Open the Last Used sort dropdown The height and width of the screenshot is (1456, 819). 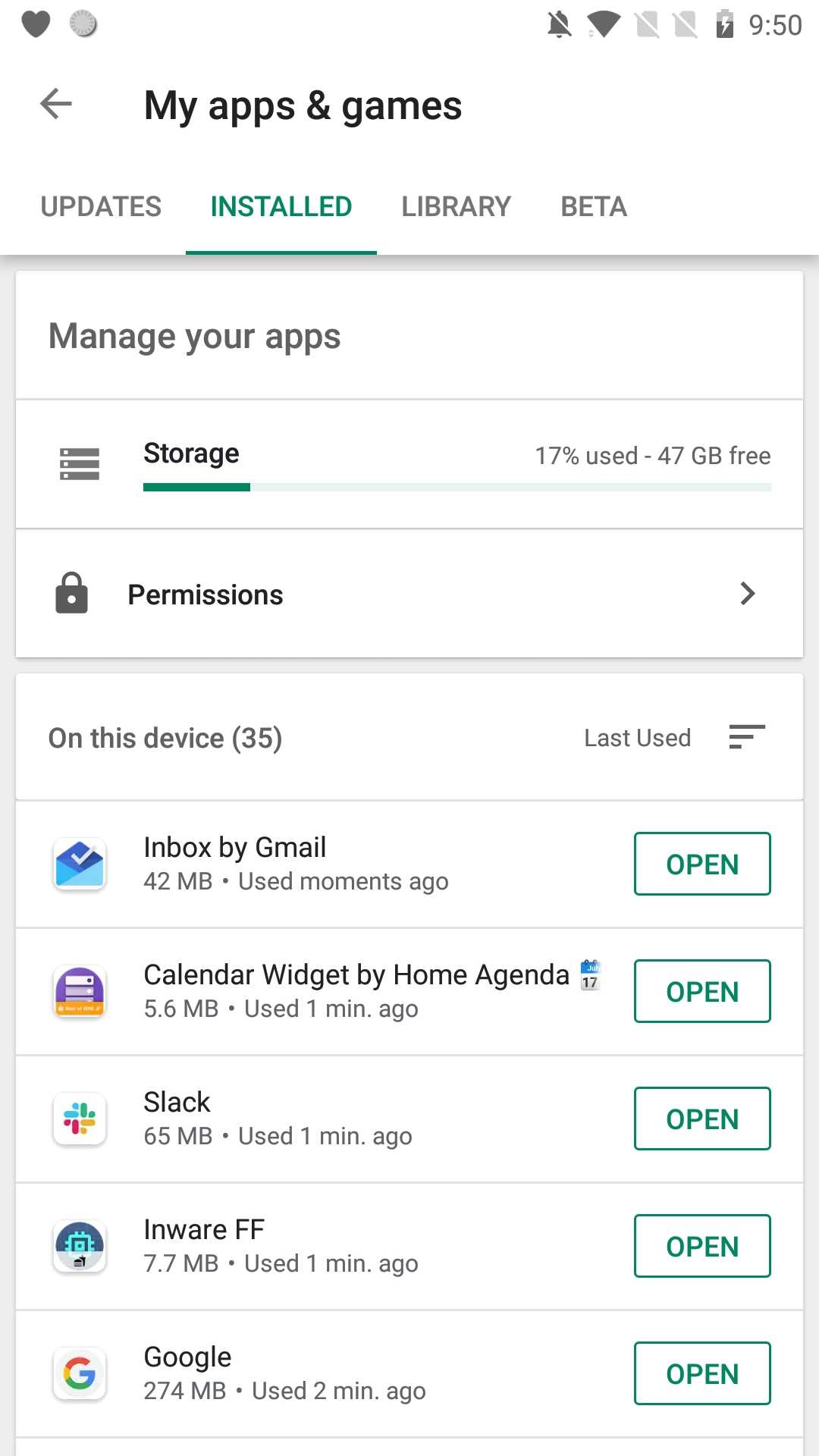click(x=637, y=736)
